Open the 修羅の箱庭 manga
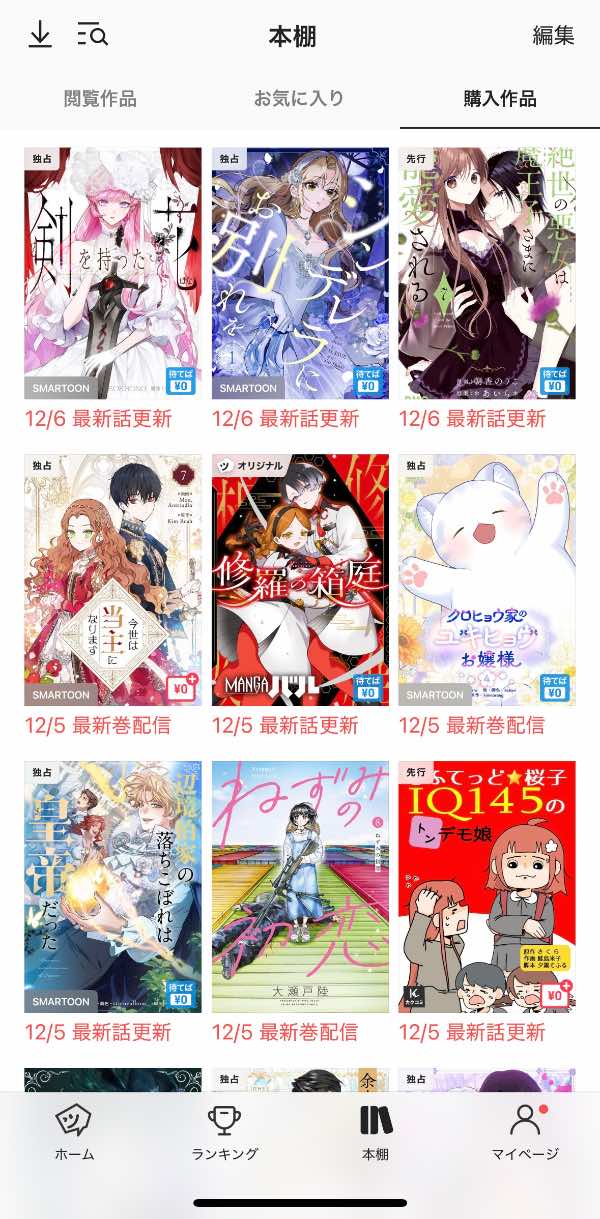 point(300,580)
